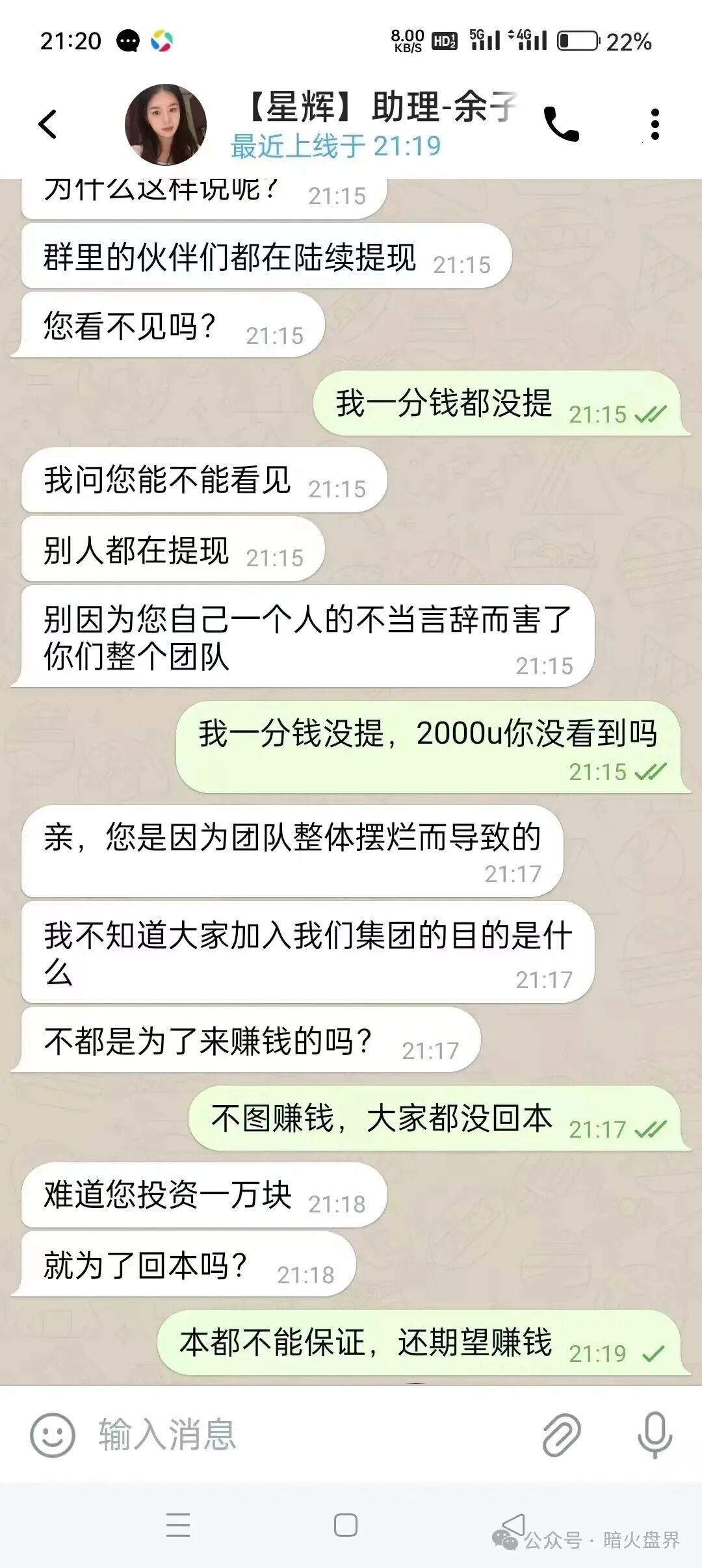
Task: Record a voice message with the microphone
Action: tap(654, 1435)
